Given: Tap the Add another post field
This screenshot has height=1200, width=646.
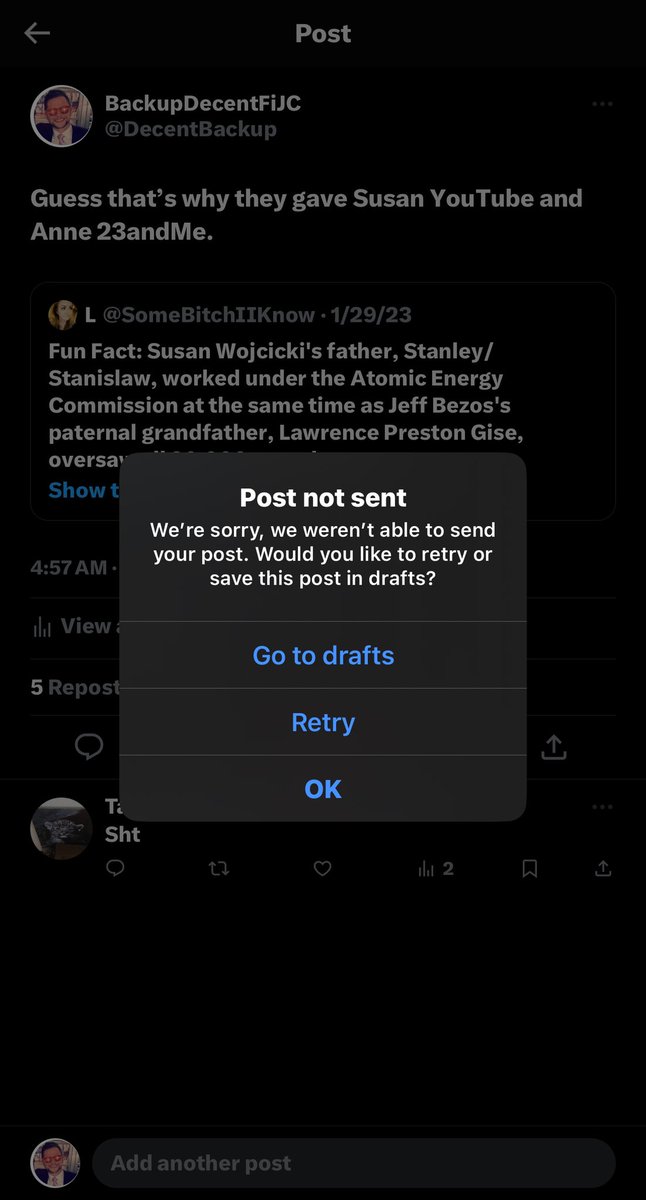Looking at the screenshot, I should [x=353, y=1163].
